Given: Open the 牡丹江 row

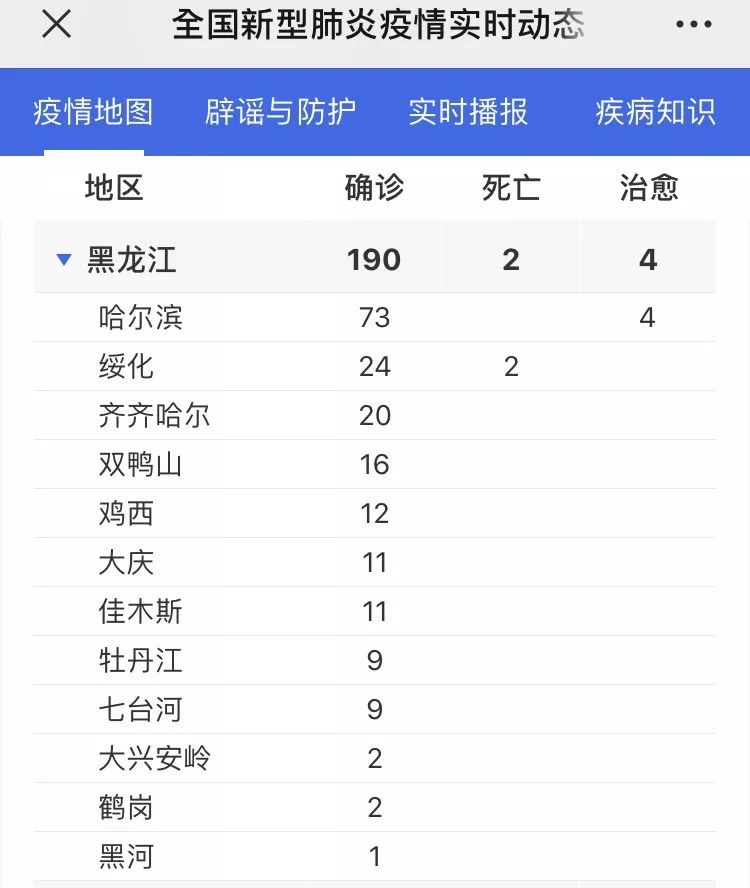Looking at the screenshot, I should point(140,660).
